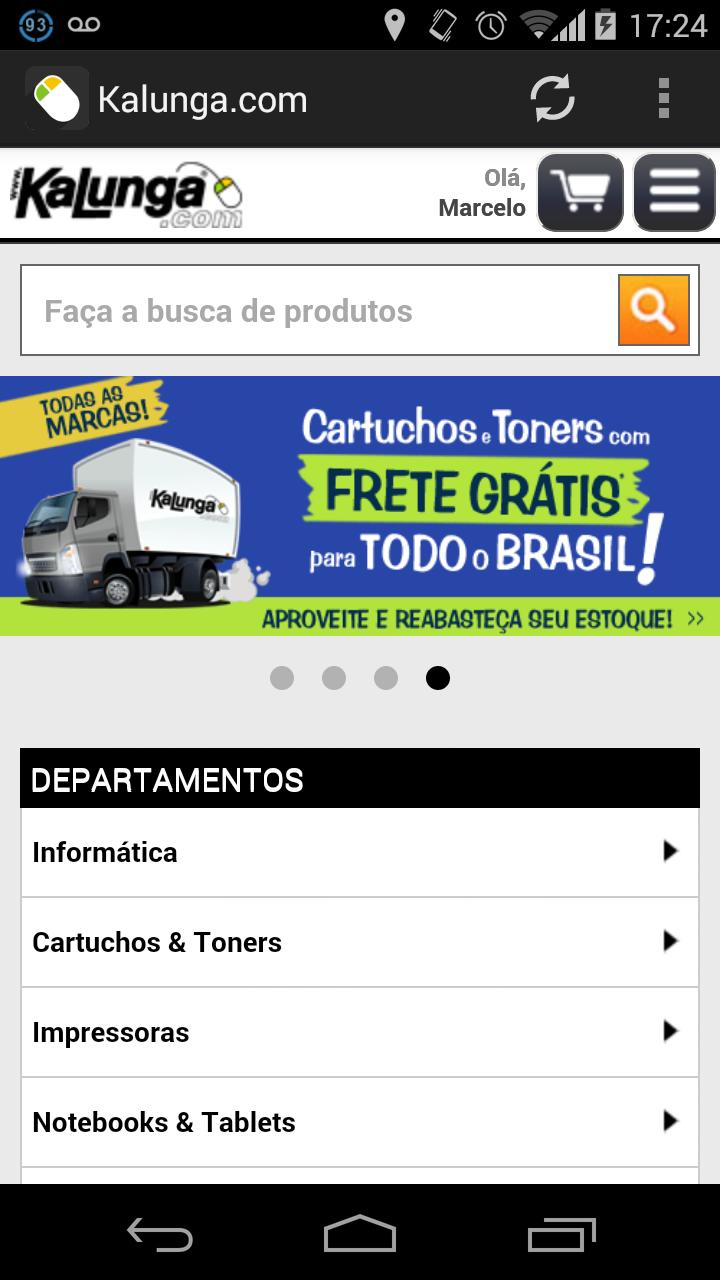The height and width of the screenshot is (1280, 720).
Task: View the Notebooks & Tablets department
Action: point(360,1122)
